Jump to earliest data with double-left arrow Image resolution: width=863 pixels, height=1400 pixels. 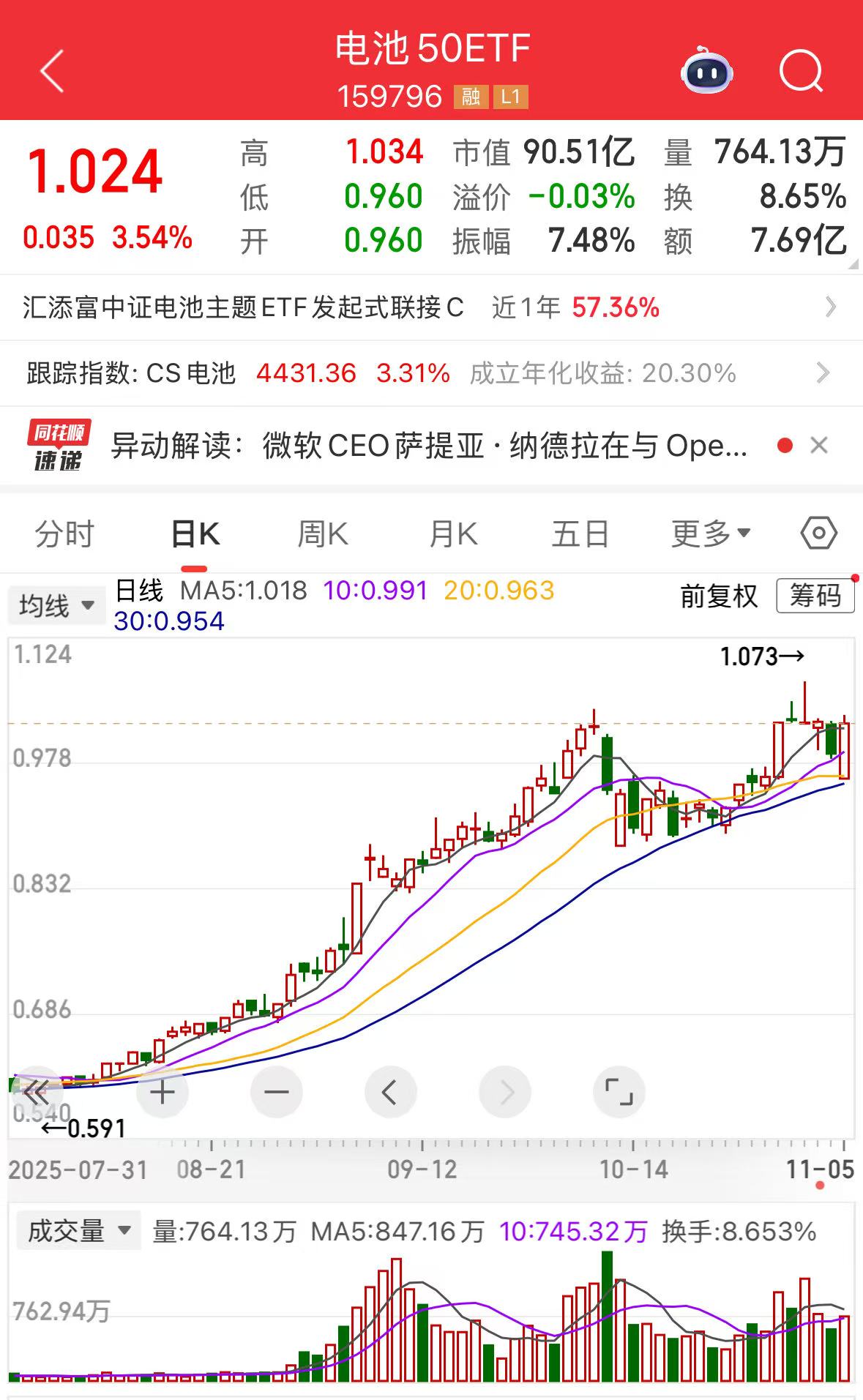click(38, 1091)
